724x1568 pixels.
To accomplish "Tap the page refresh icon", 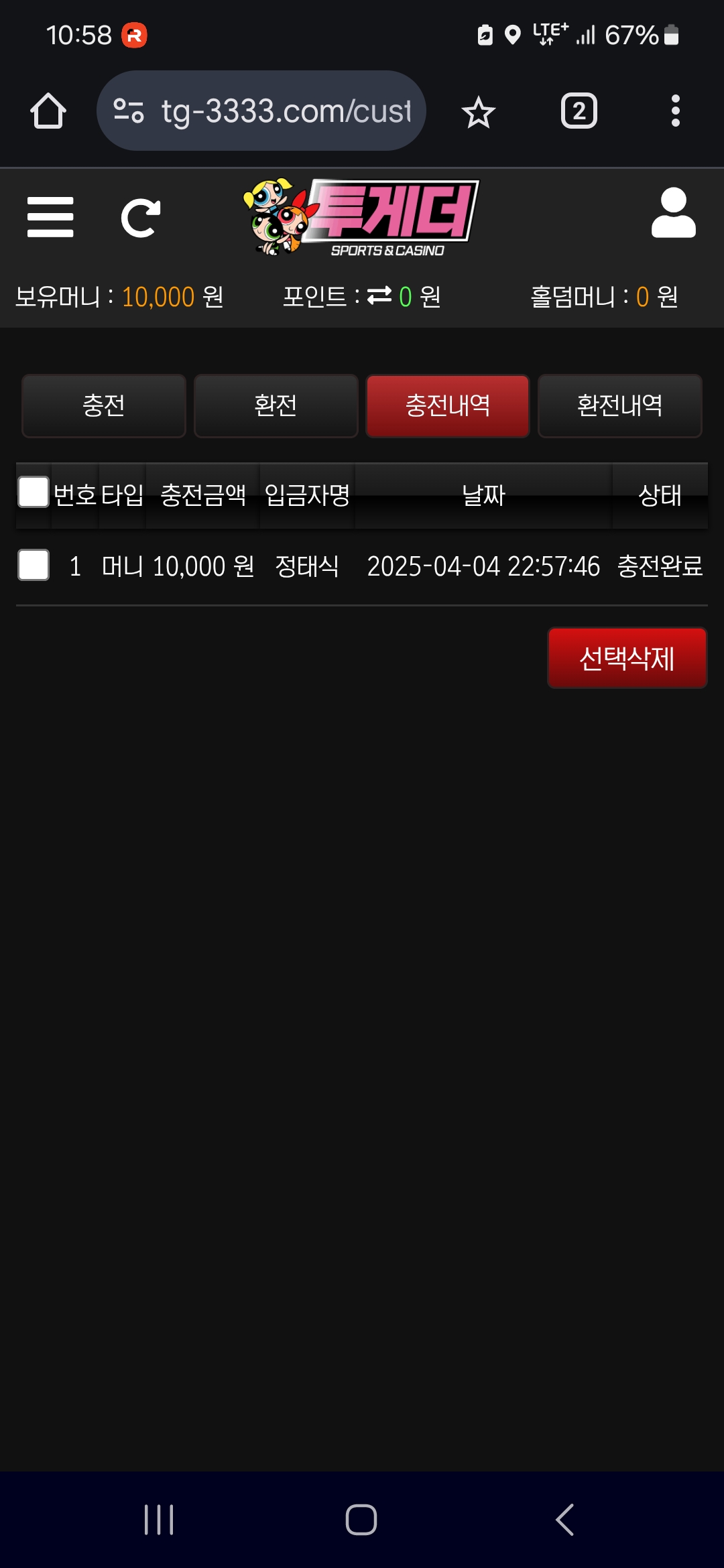I will (x=140, y=217).
